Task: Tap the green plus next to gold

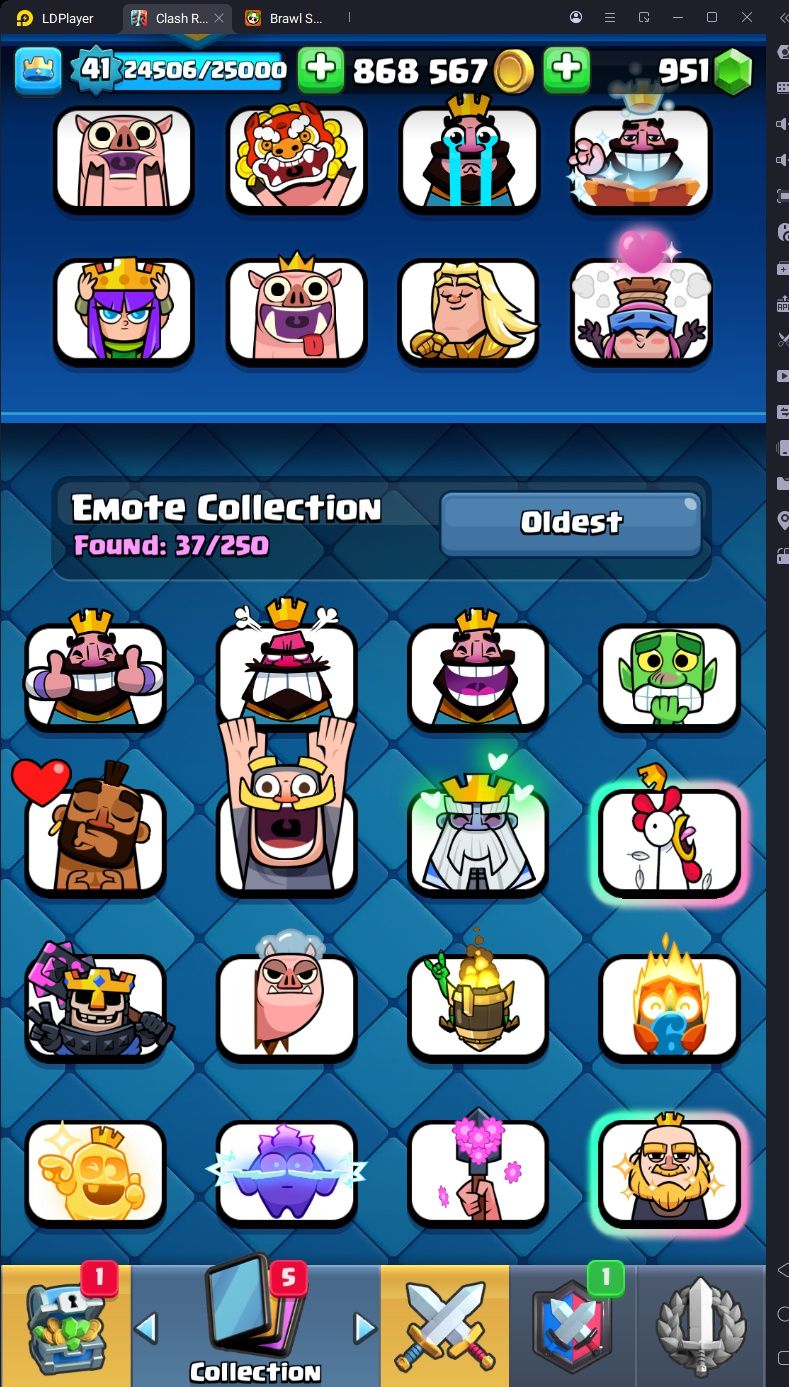Action: [321, 70]
